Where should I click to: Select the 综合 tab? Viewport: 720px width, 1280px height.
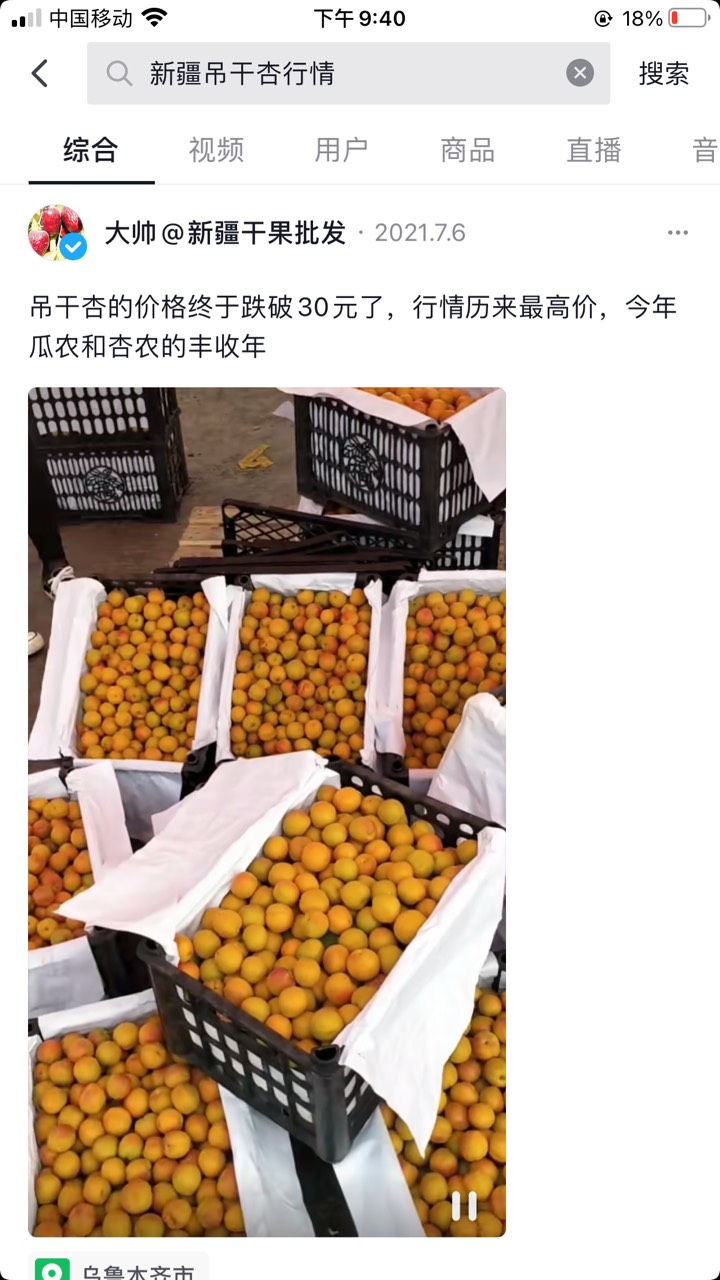pos(91,150)
